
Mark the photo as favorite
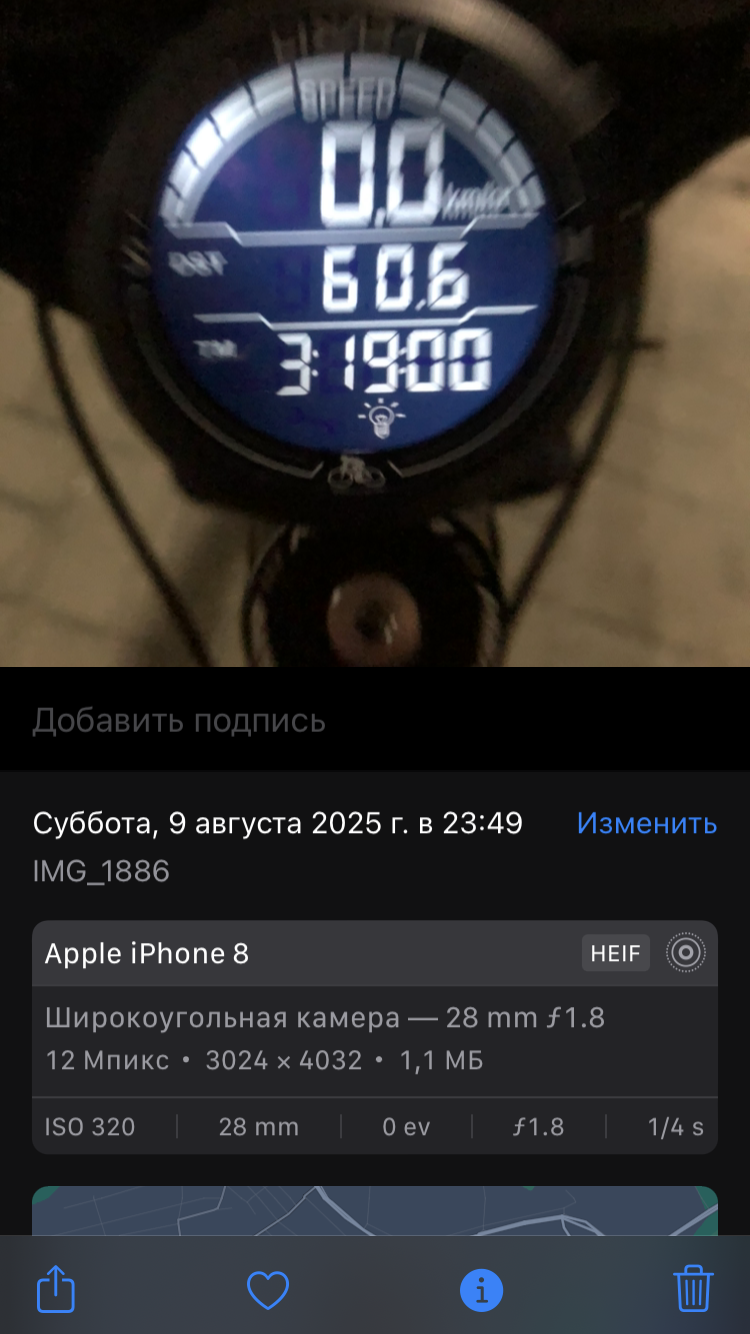coord(268,1291)
